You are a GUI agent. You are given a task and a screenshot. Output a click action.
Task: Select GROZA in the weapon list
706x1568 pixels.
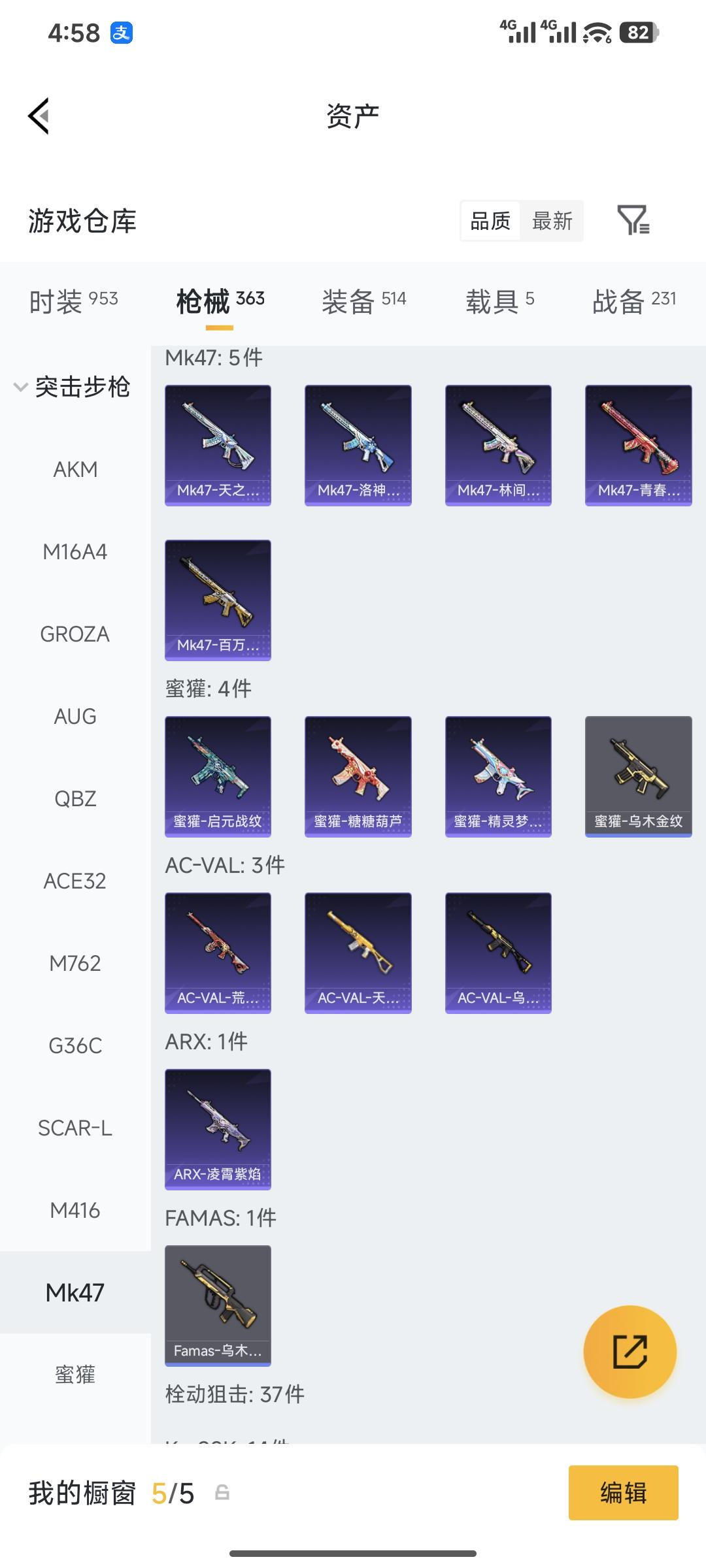75,634
